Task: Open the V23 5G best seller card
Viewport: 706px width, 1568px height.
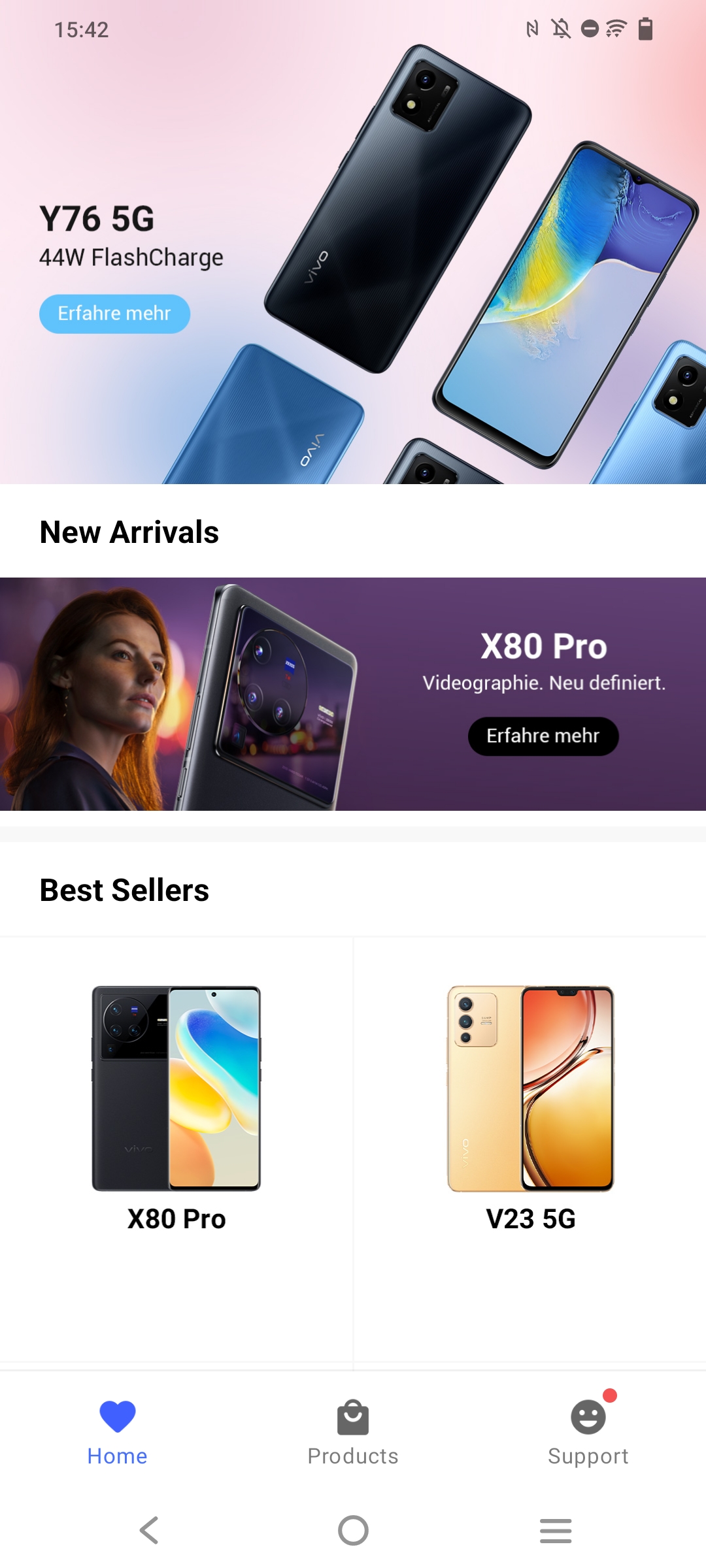Action: 530,1153
